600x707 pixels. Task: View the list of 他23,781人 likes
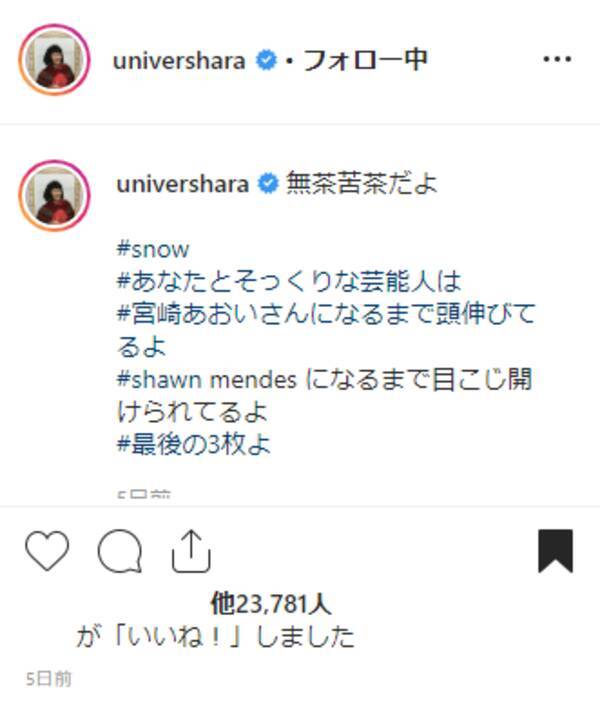coord(270,603)
